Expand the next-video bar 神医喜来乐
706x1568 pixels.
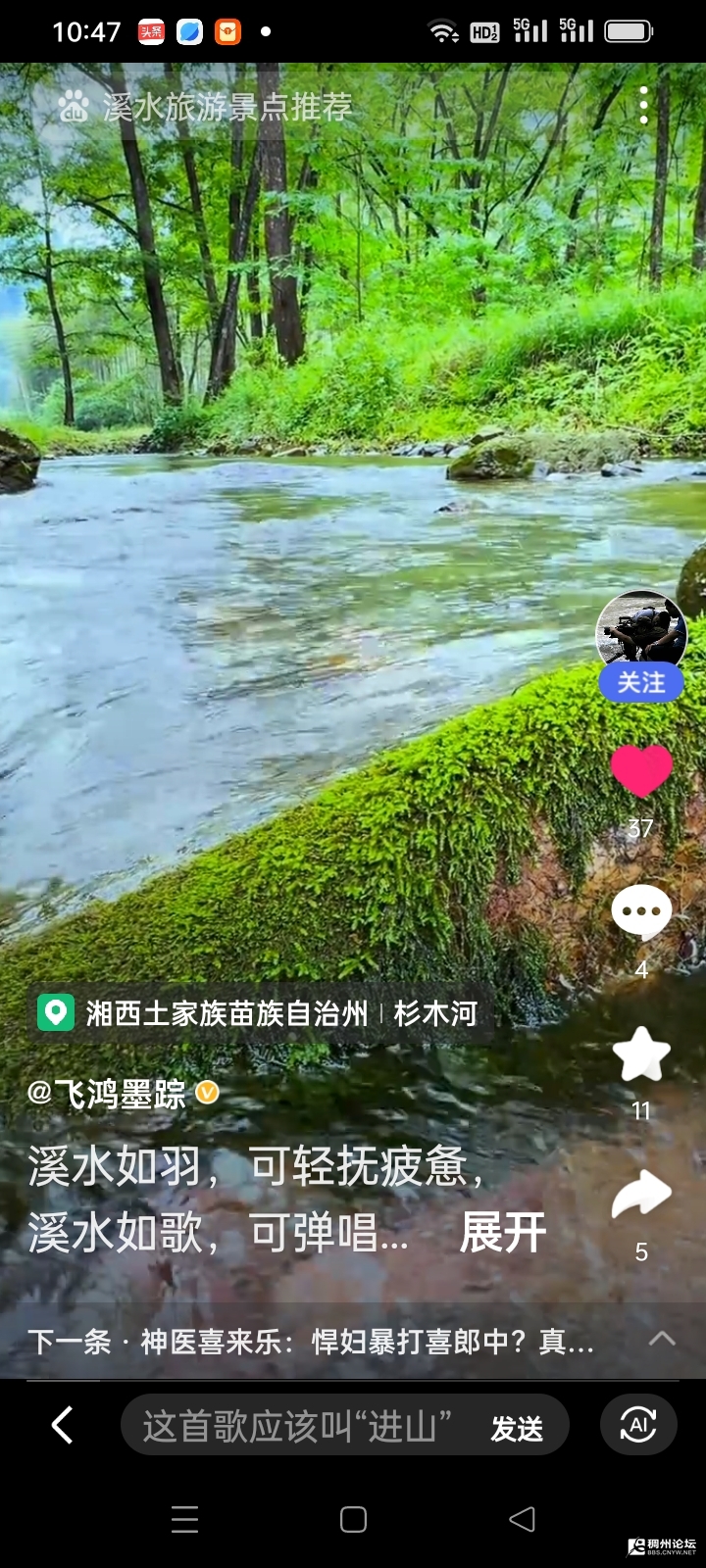click(353, 1341)
